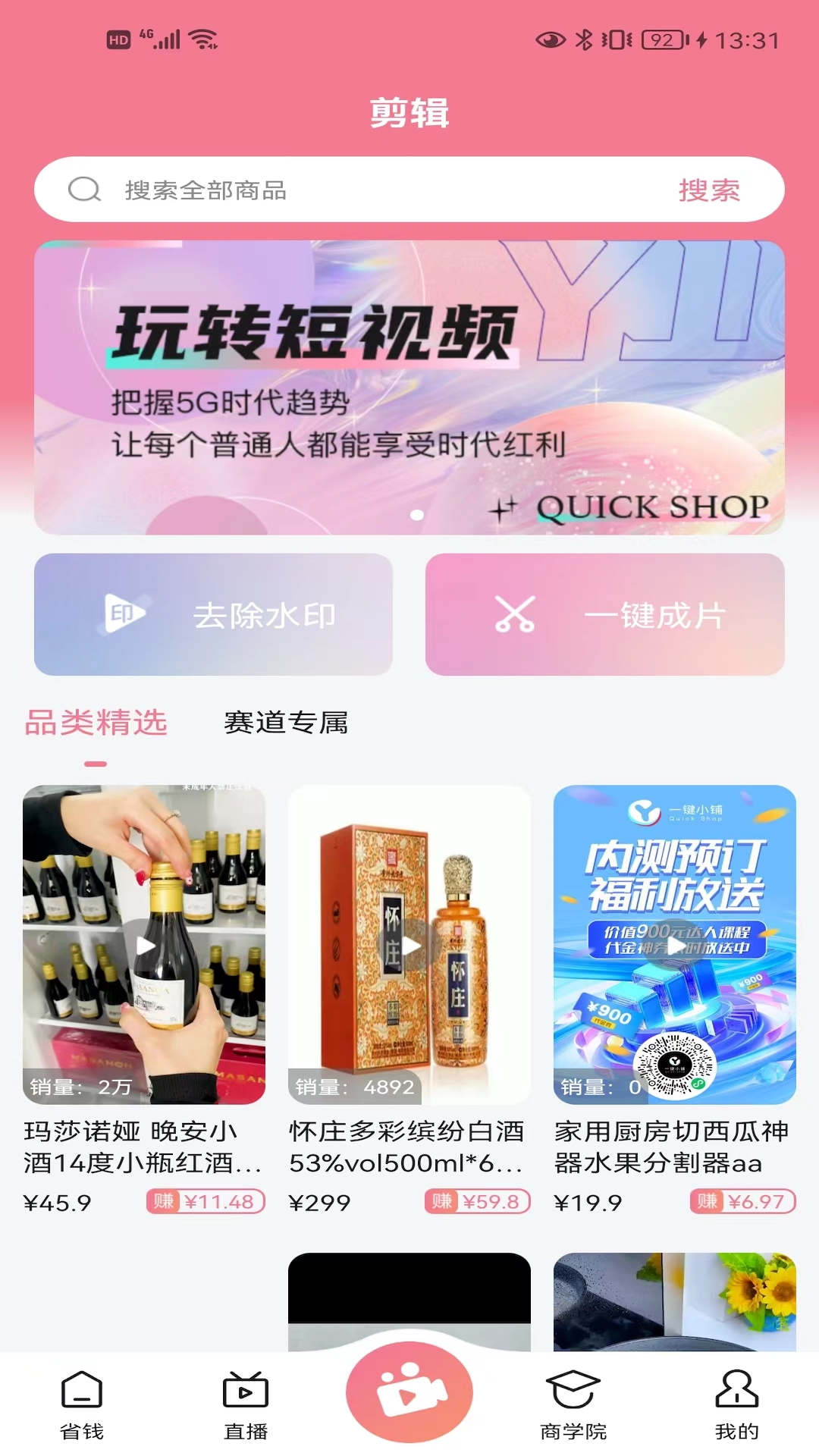Tap the watermark removal play icon on 去除水印
This screenshot has width=819, height=1456.
(126, 614)
